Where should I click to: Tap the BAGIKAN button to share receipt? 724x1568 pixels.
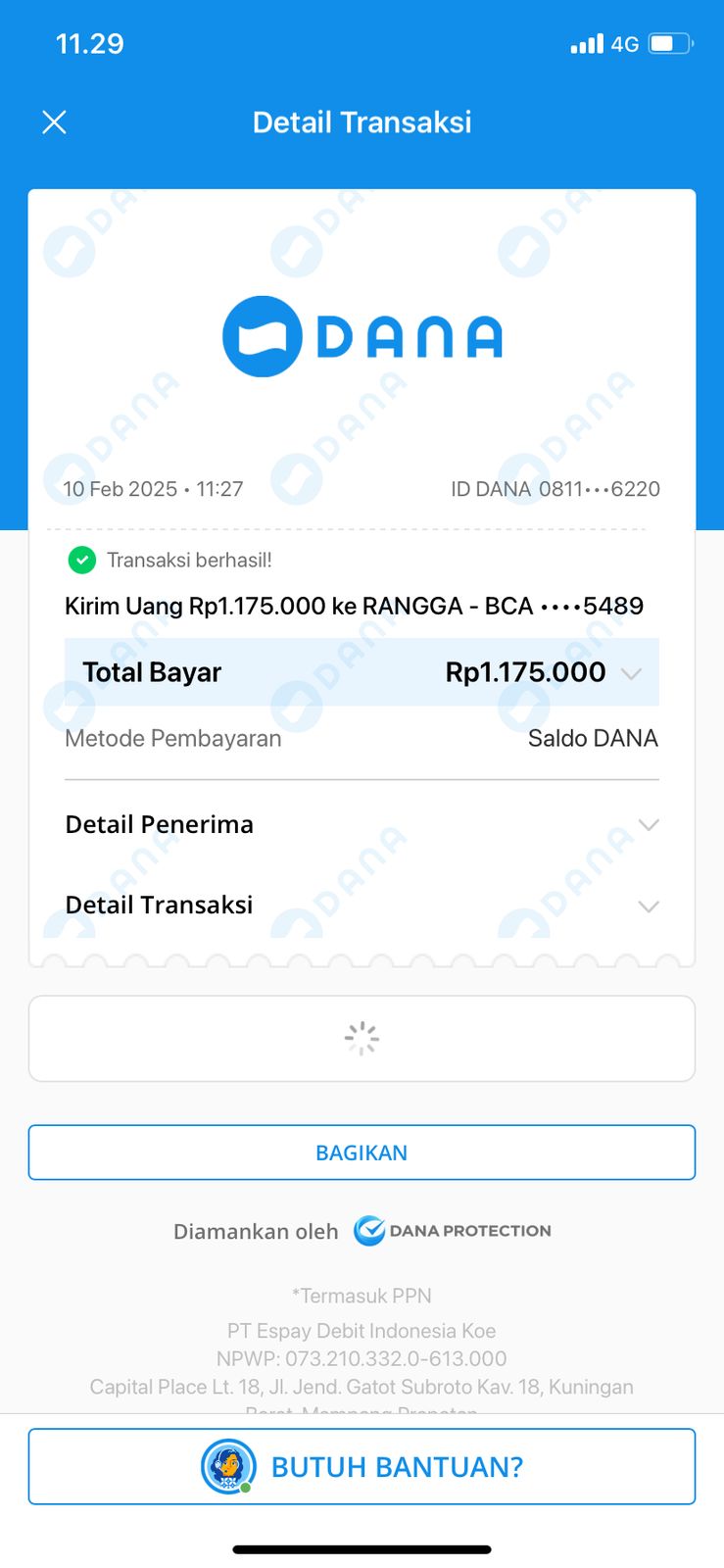[362, 1152]
